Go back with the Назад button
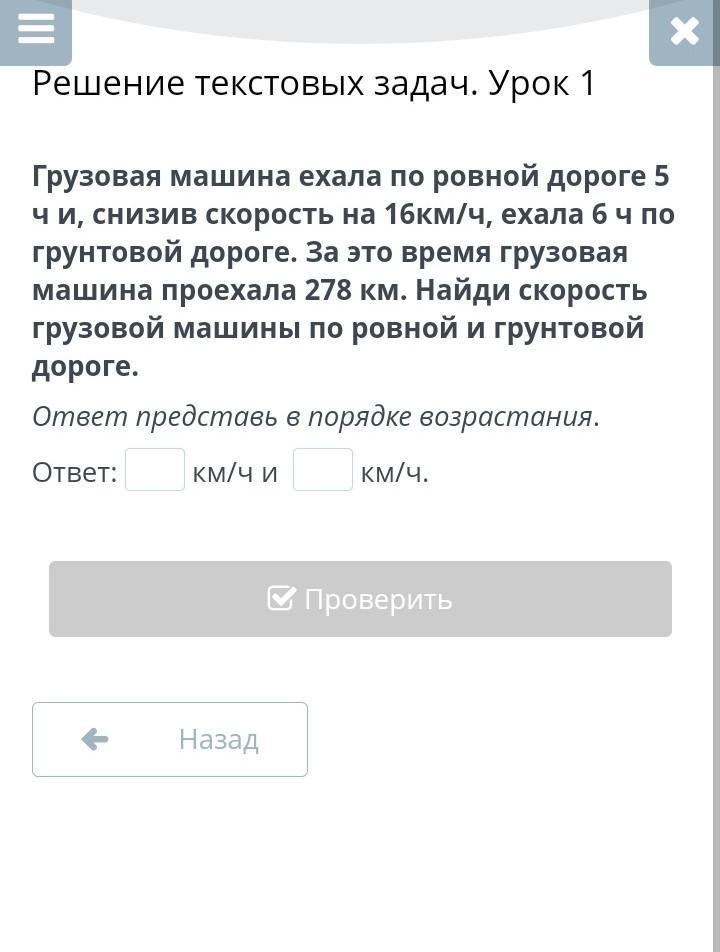 coord(170,739)
